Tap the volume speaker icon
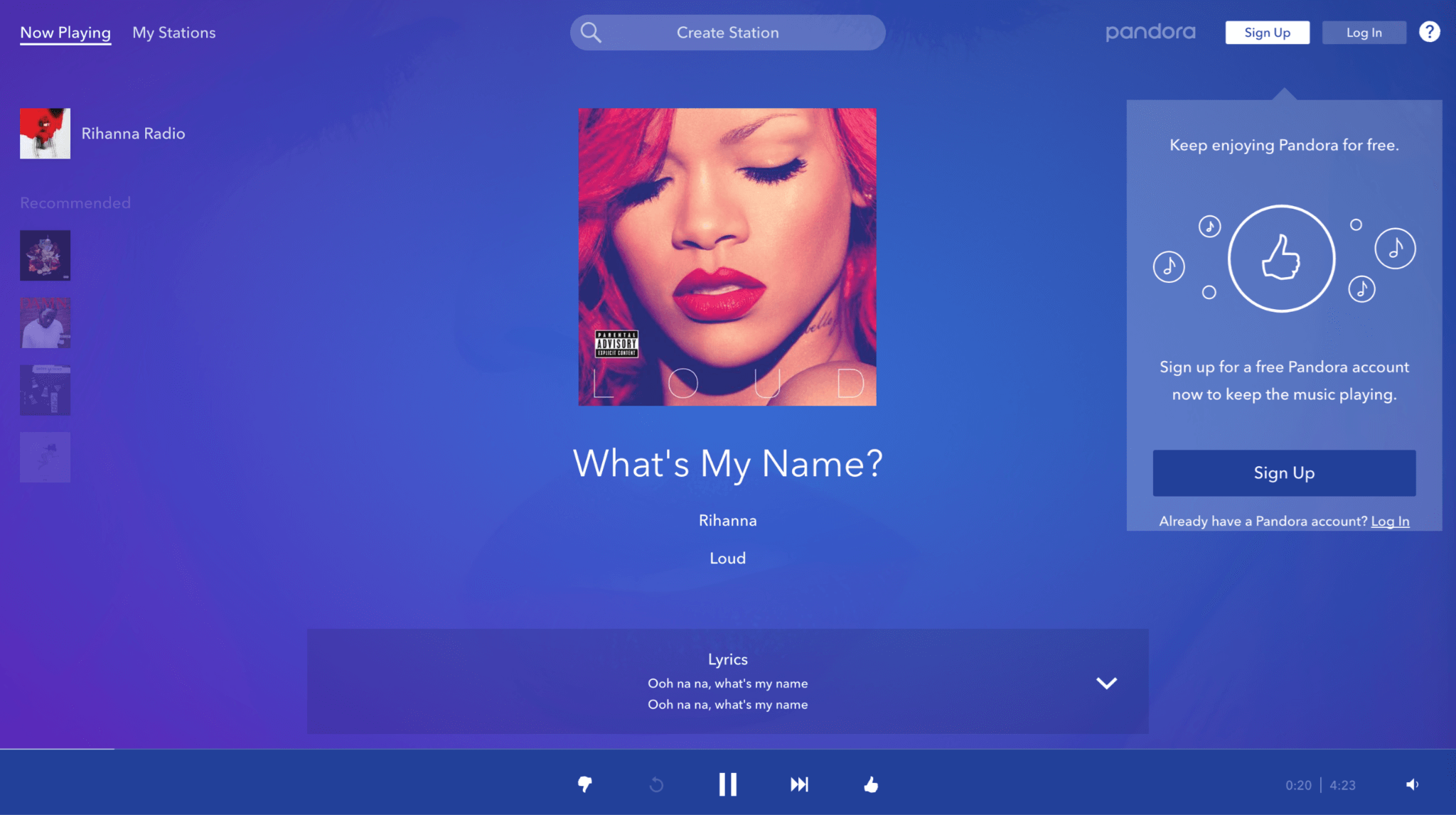Image resolution: width=1456 pixels, height=815 pixels. click(x=1412, y=784)
